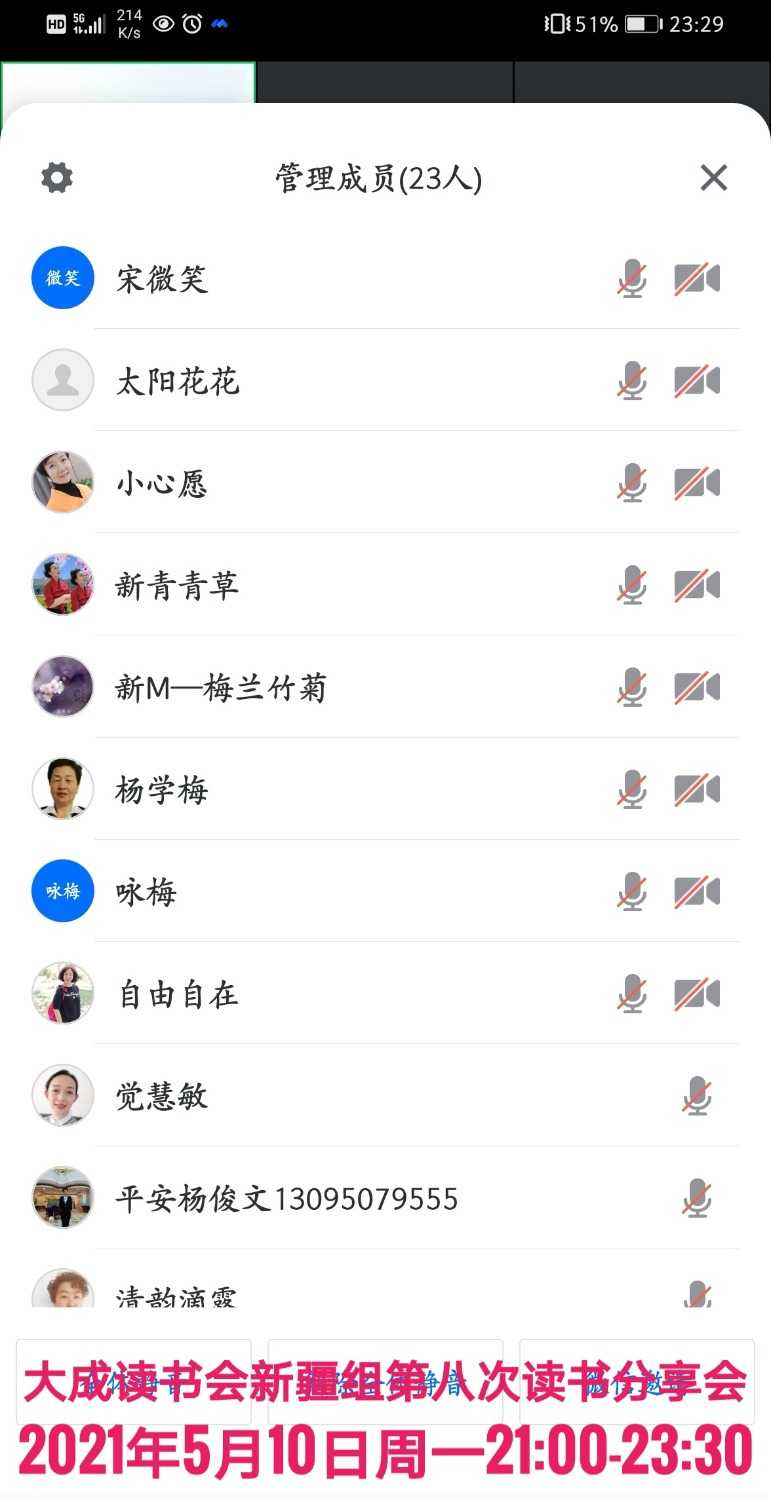Image resolution: width=771 pixels, height=1500 pixels.
Task: Unmute 新M—梅兰竹菊's microphone
Action: [x=631, y=687]
